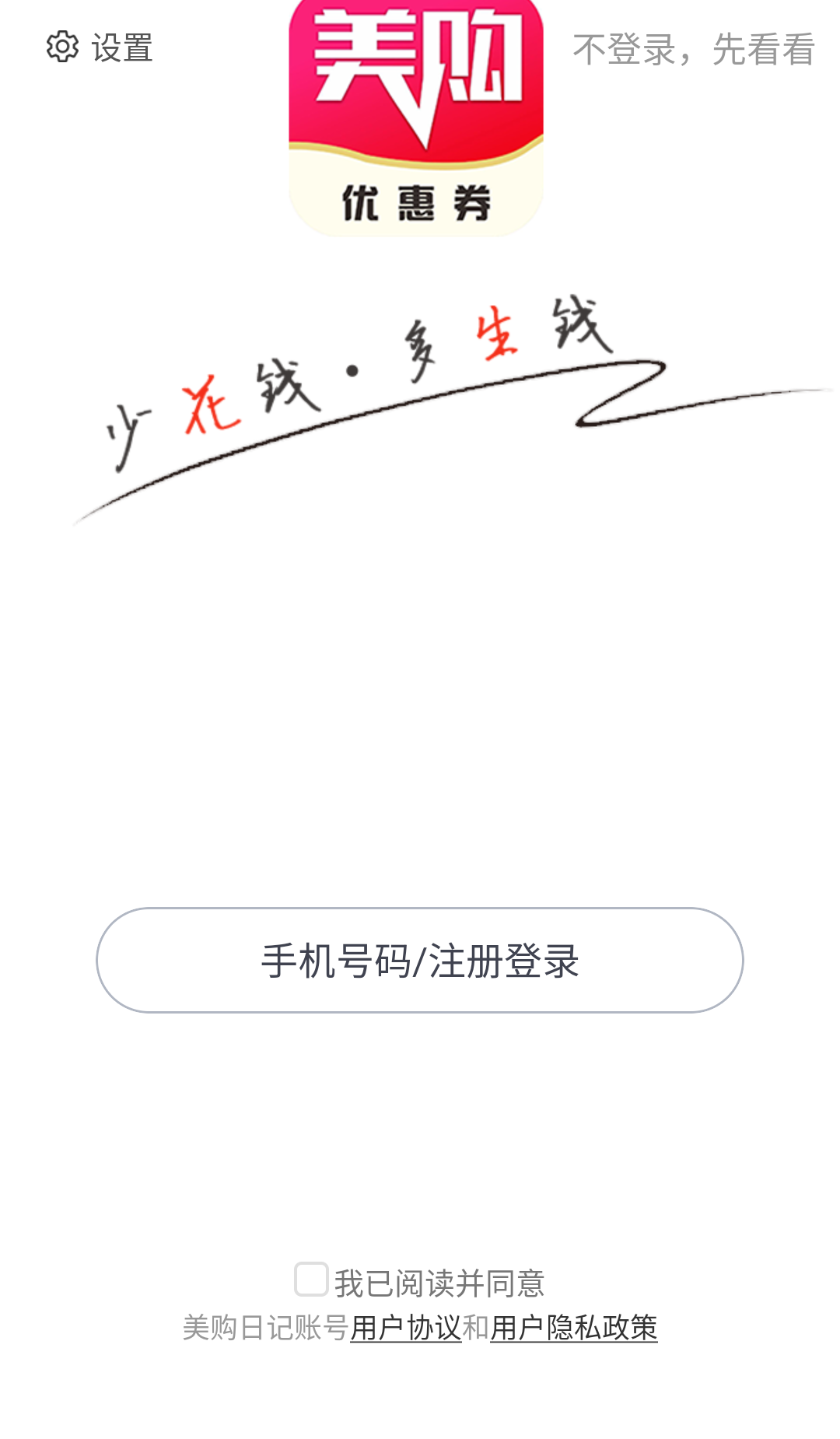This screenshot has height=1439, width=840.
Task: Toggle agreement consent before login
Action: [x=310, y=1280]
